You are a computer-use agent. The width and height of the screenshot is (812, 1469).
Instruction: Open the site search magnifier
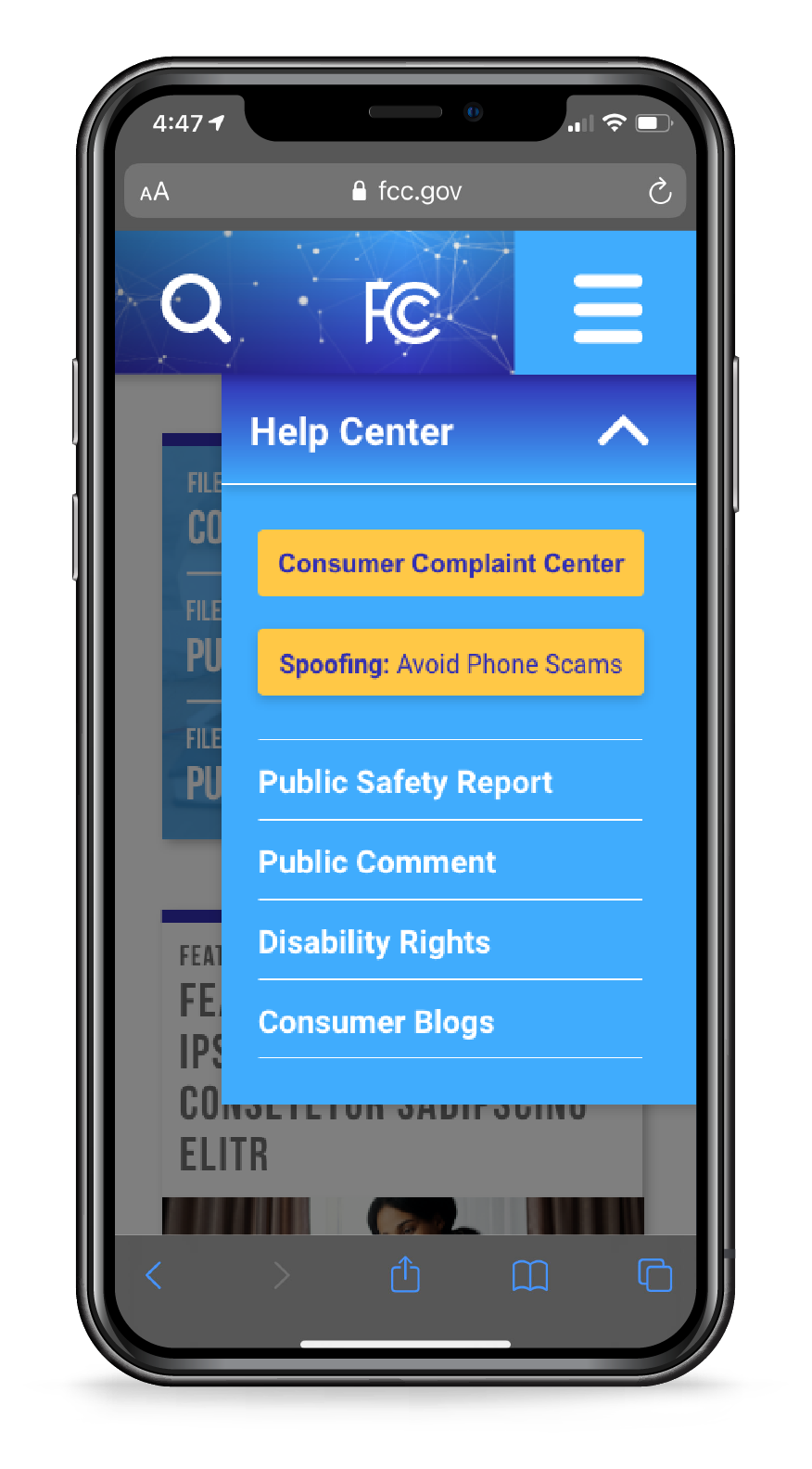[x=196, y=307]
